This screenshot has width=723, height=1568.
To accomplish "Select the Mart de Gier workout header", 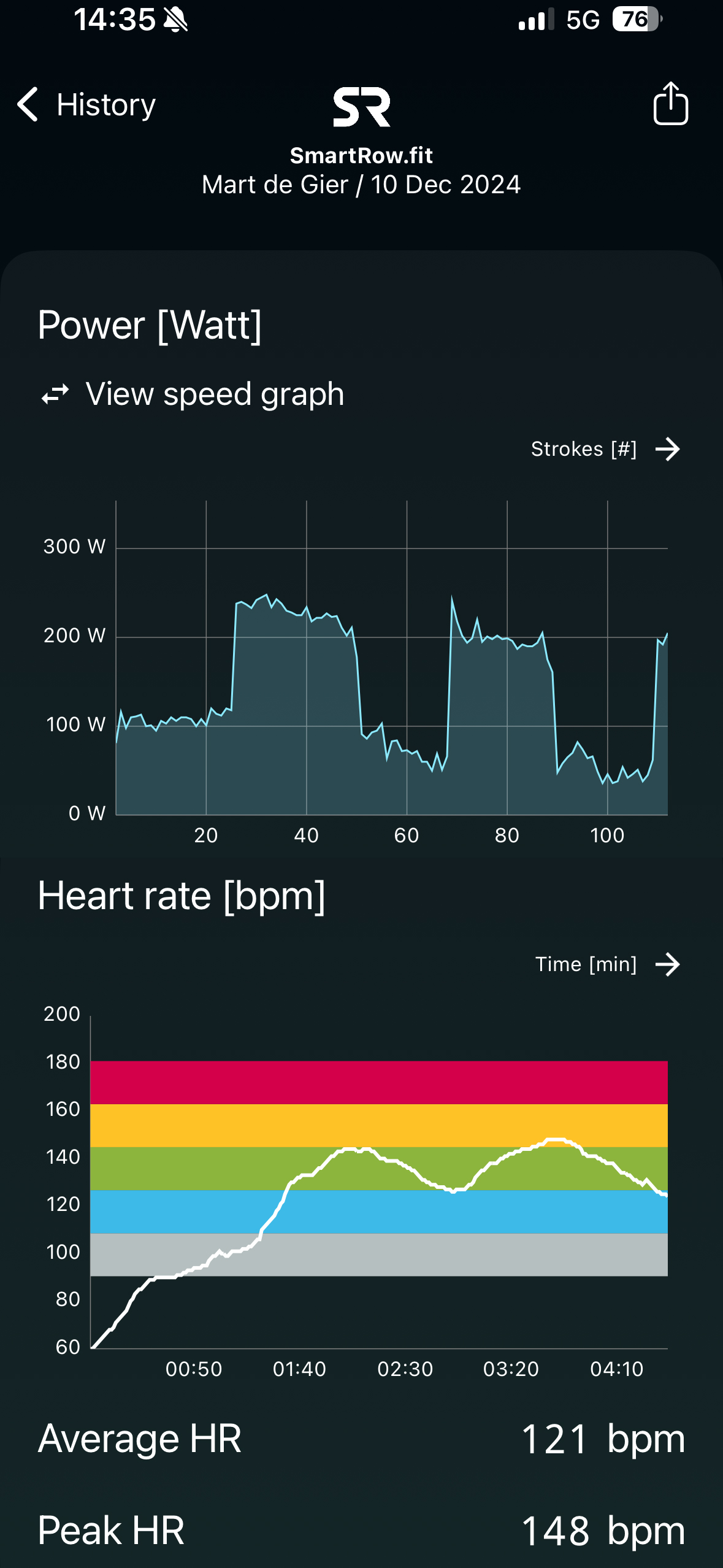I will [x=361, y=184].
